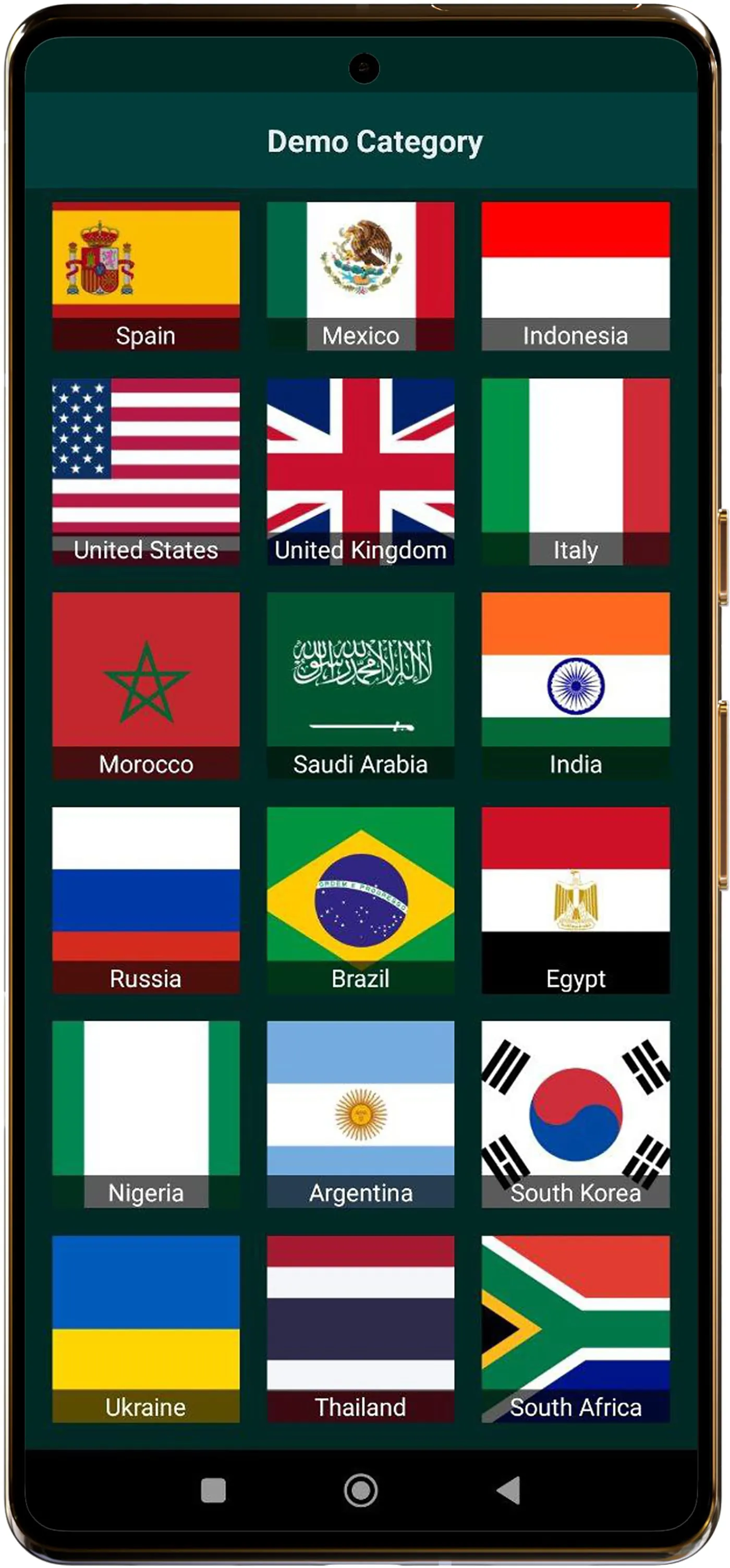Tap the Italy flag tile
The width and height of the screenshot is (730, 1568).
(x=576, y=471)
